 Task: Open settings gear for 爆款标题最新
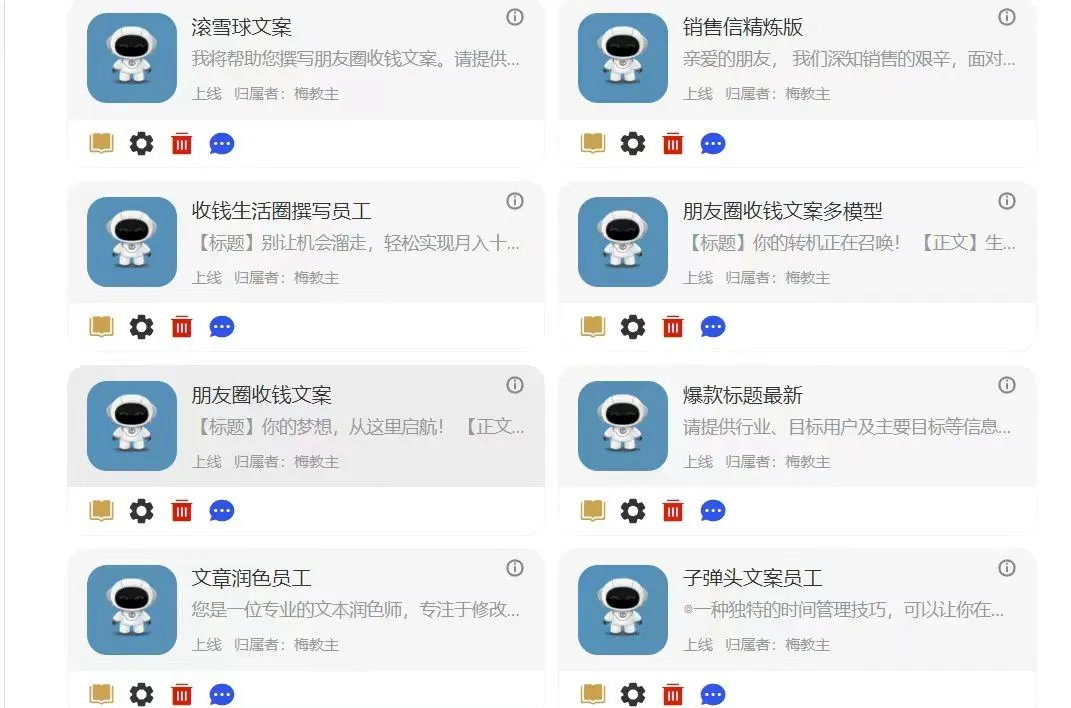click(x=633, y=511)
